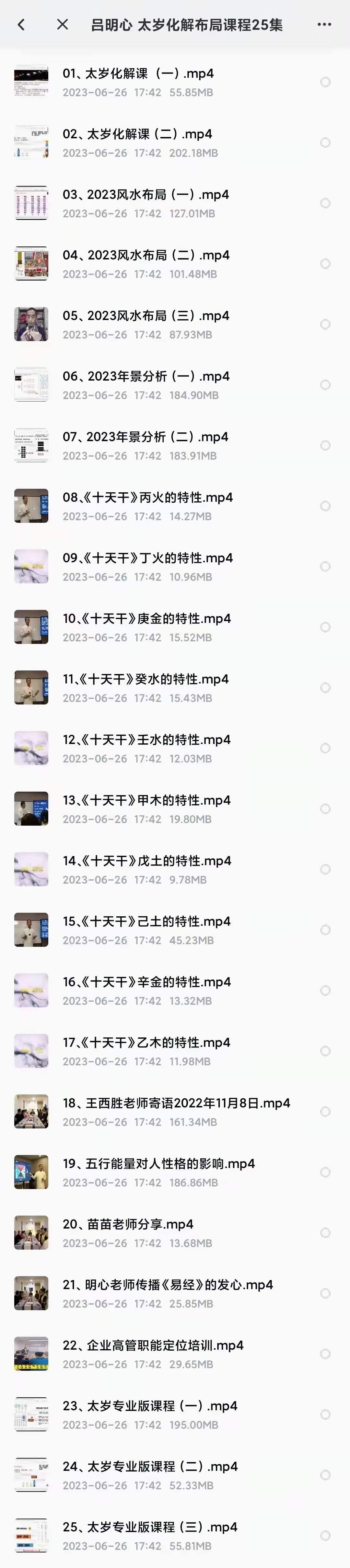Open 18、王西胜老师寄语2022年11月8日.mp4

(176, 1103)
